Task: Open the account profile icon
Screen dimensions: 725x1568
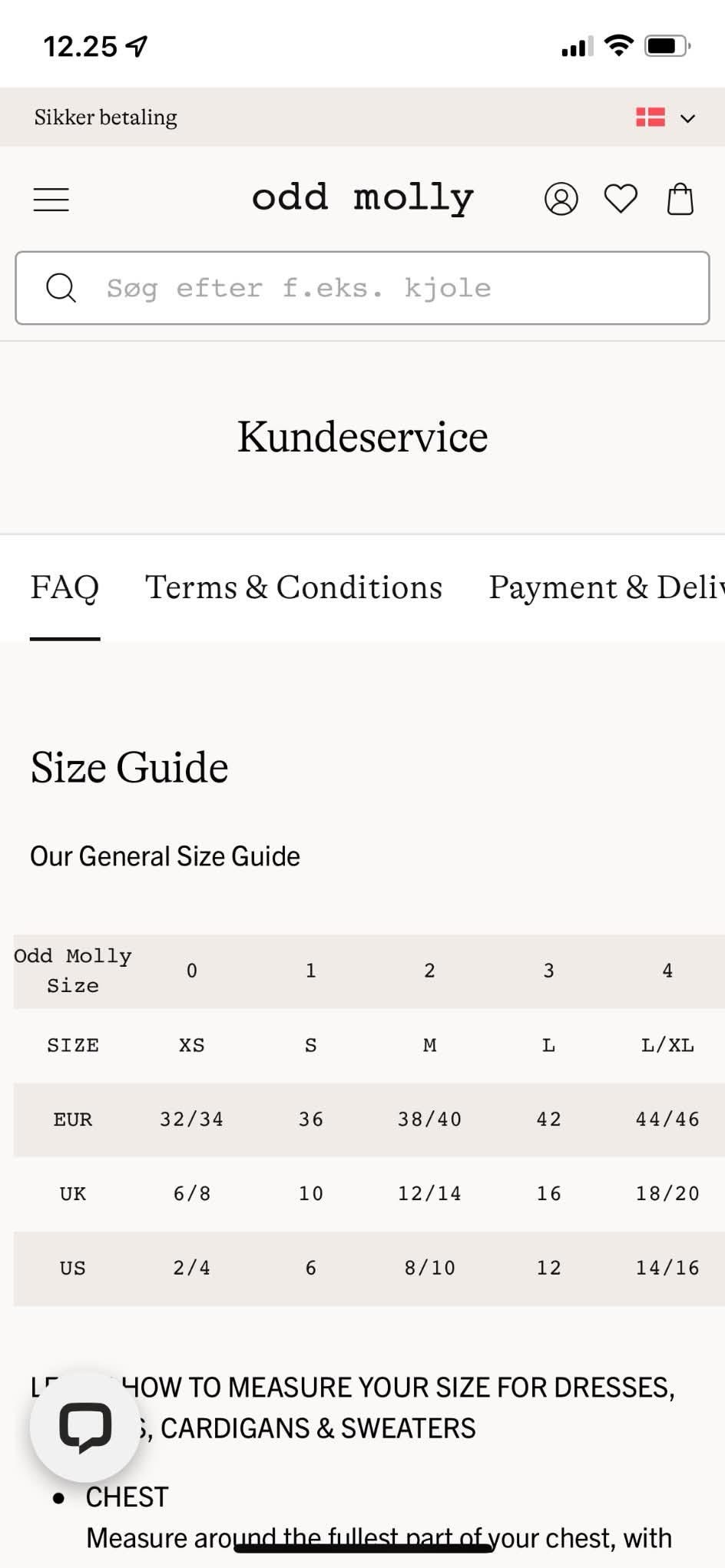Action: coord(561,199)
